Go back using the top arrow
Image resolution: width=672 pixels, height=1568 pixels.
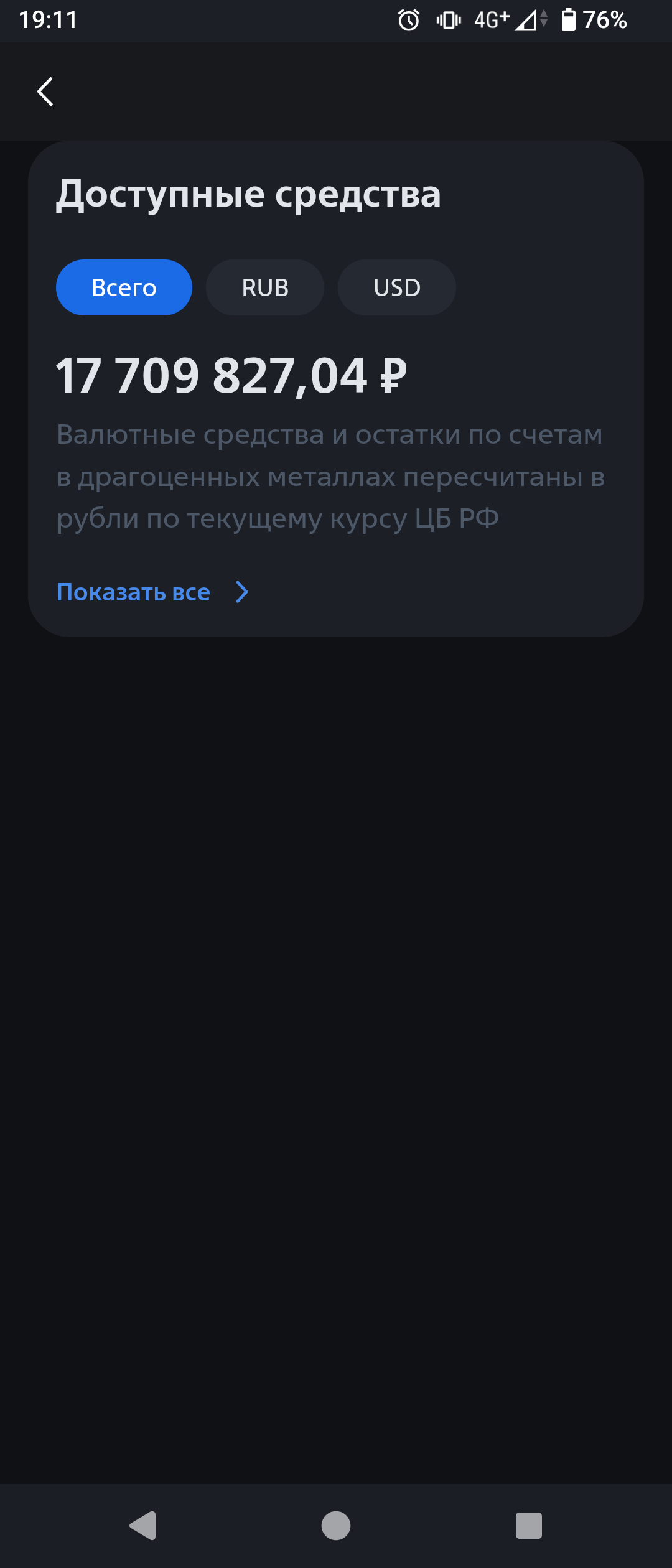[45, 92]
